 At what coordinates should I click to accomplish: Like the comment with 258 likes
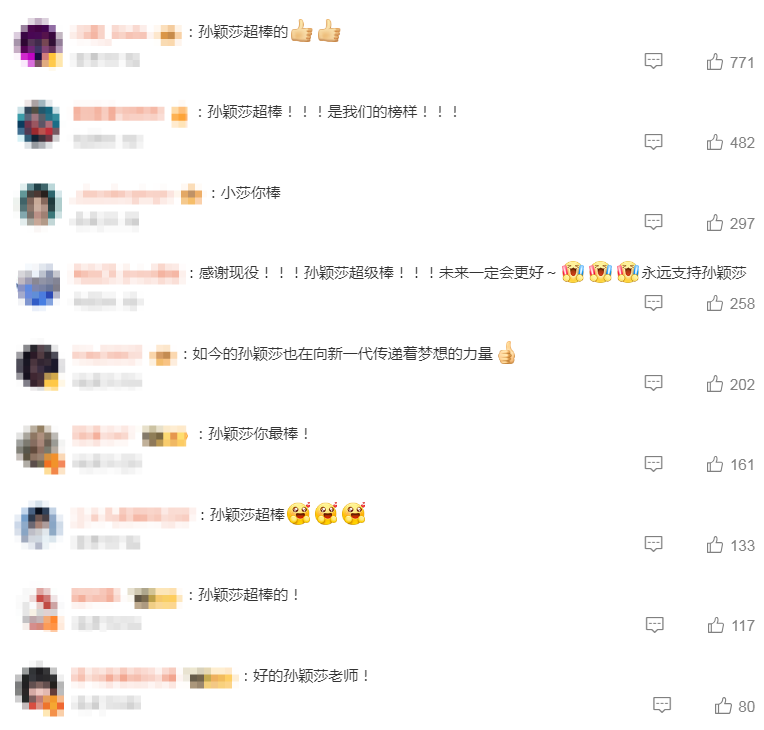(x=715, y=303)
